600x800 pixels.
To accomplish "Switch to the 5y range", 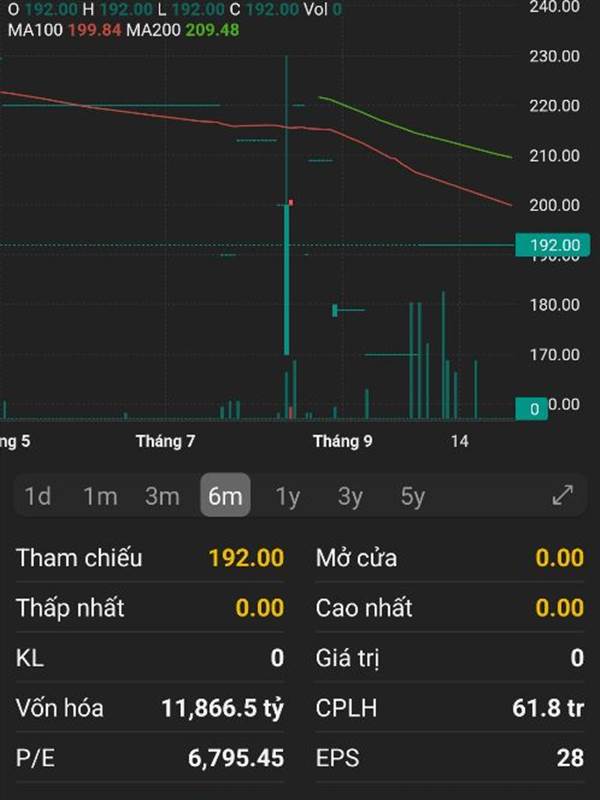I will [412, 496].
